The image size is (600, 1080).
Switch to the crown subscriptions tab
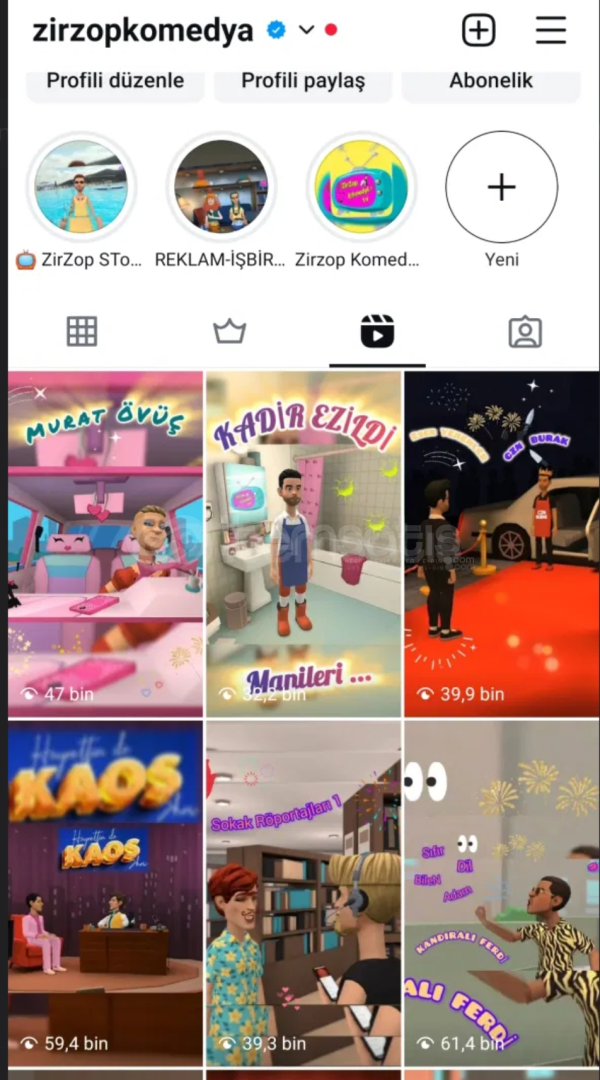tap(229, 332)
